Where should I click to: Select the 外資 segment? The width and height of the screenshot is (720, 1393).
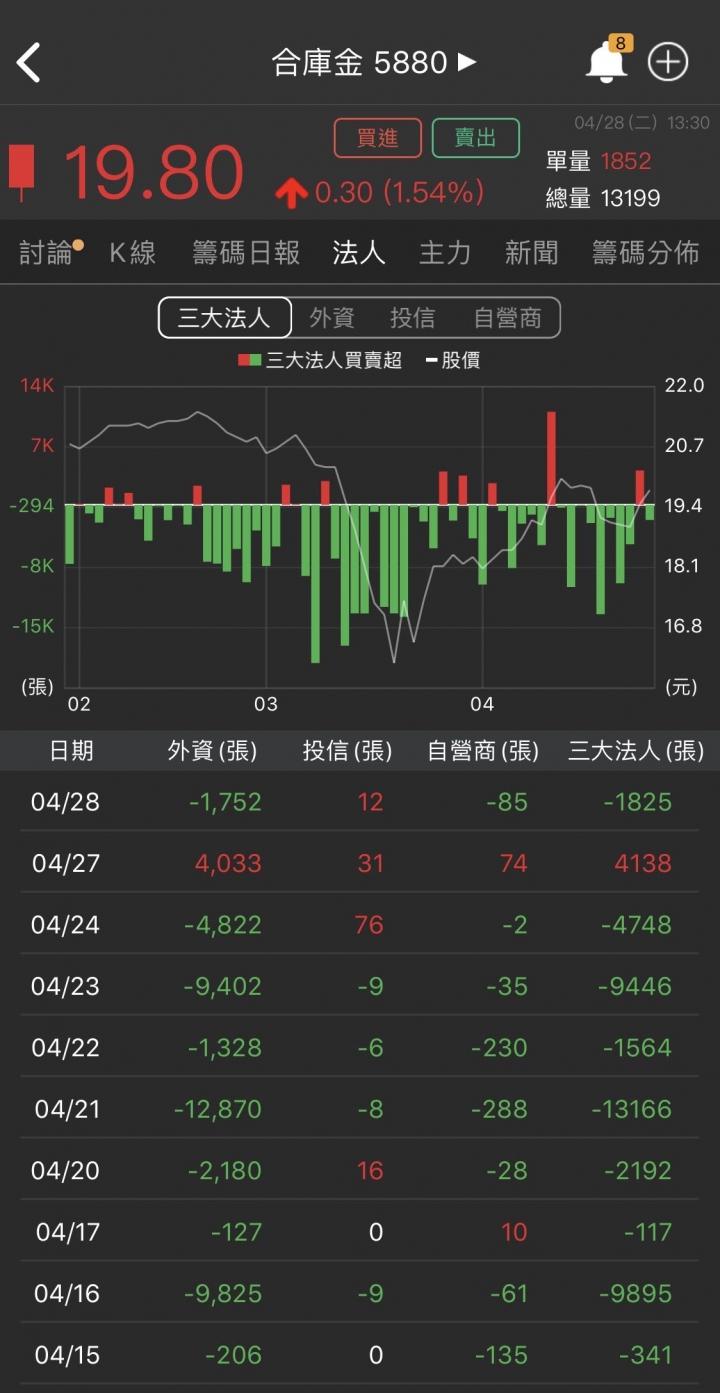click(x=332, y=318)
